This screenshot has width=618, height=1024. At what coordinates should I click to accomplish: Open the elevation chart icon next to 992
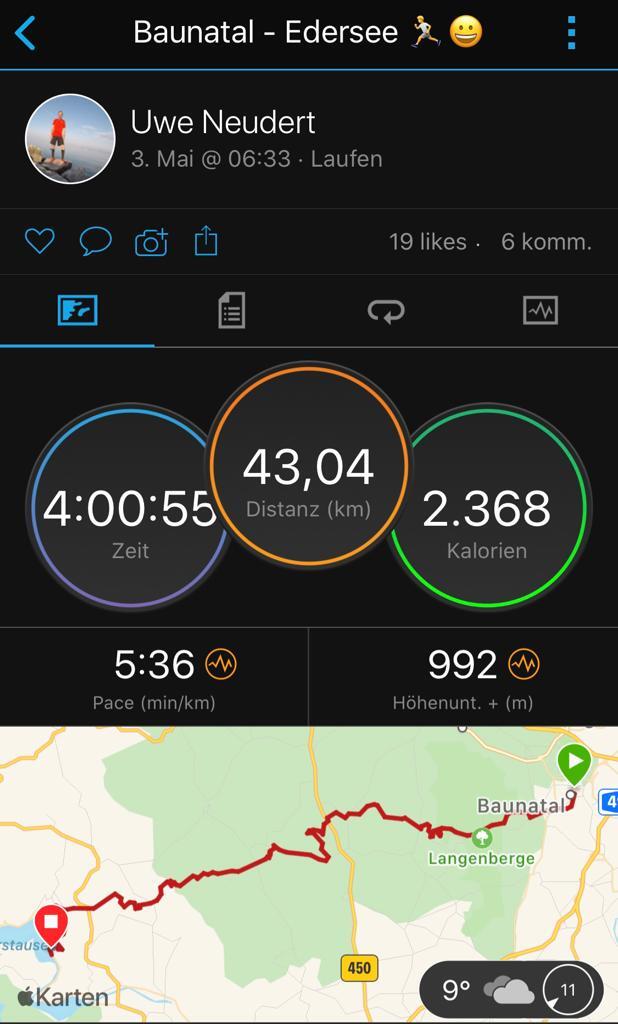[524, 664]
